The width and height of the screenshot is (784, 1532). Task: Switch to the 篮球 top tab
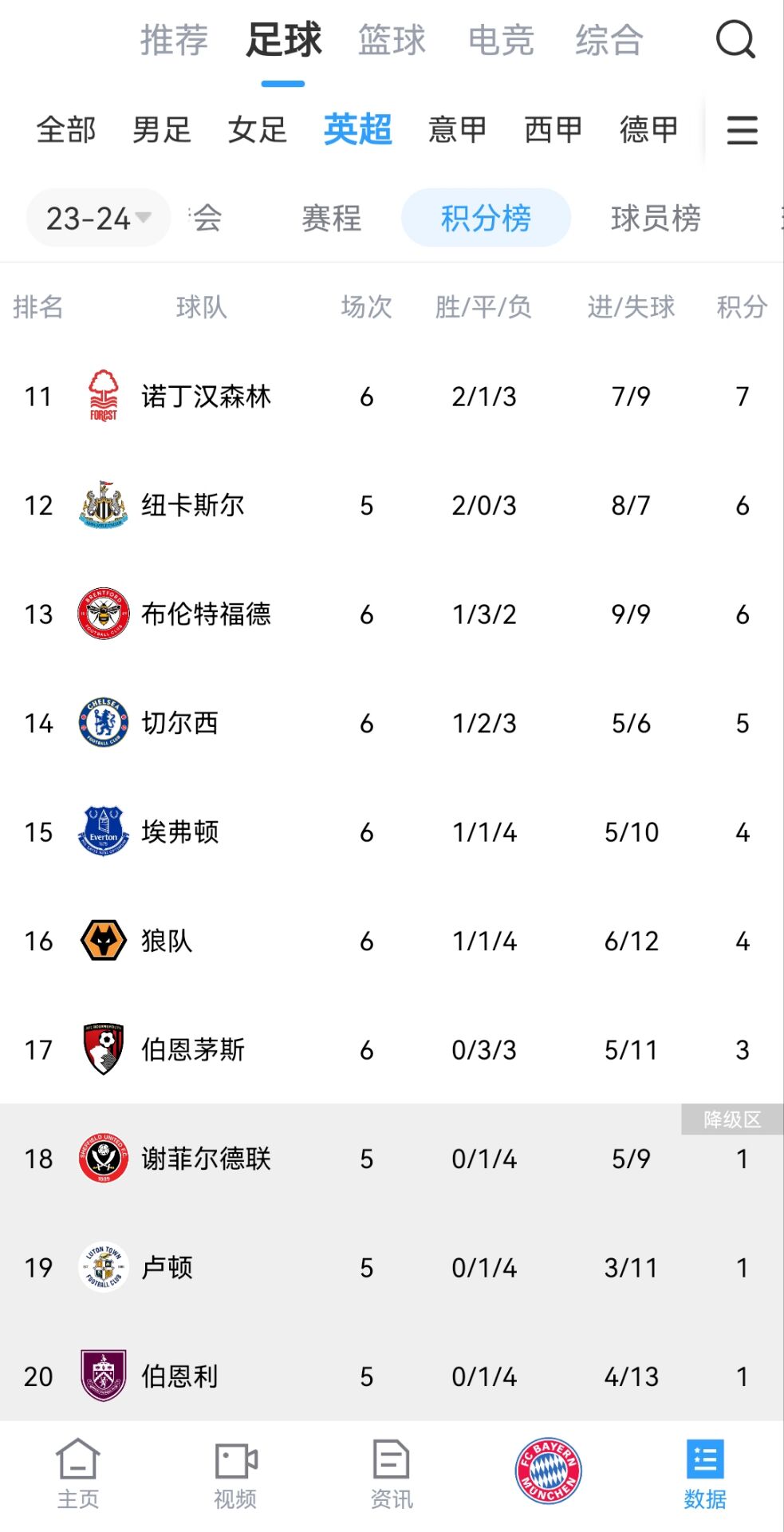click(x=392, y=40)
